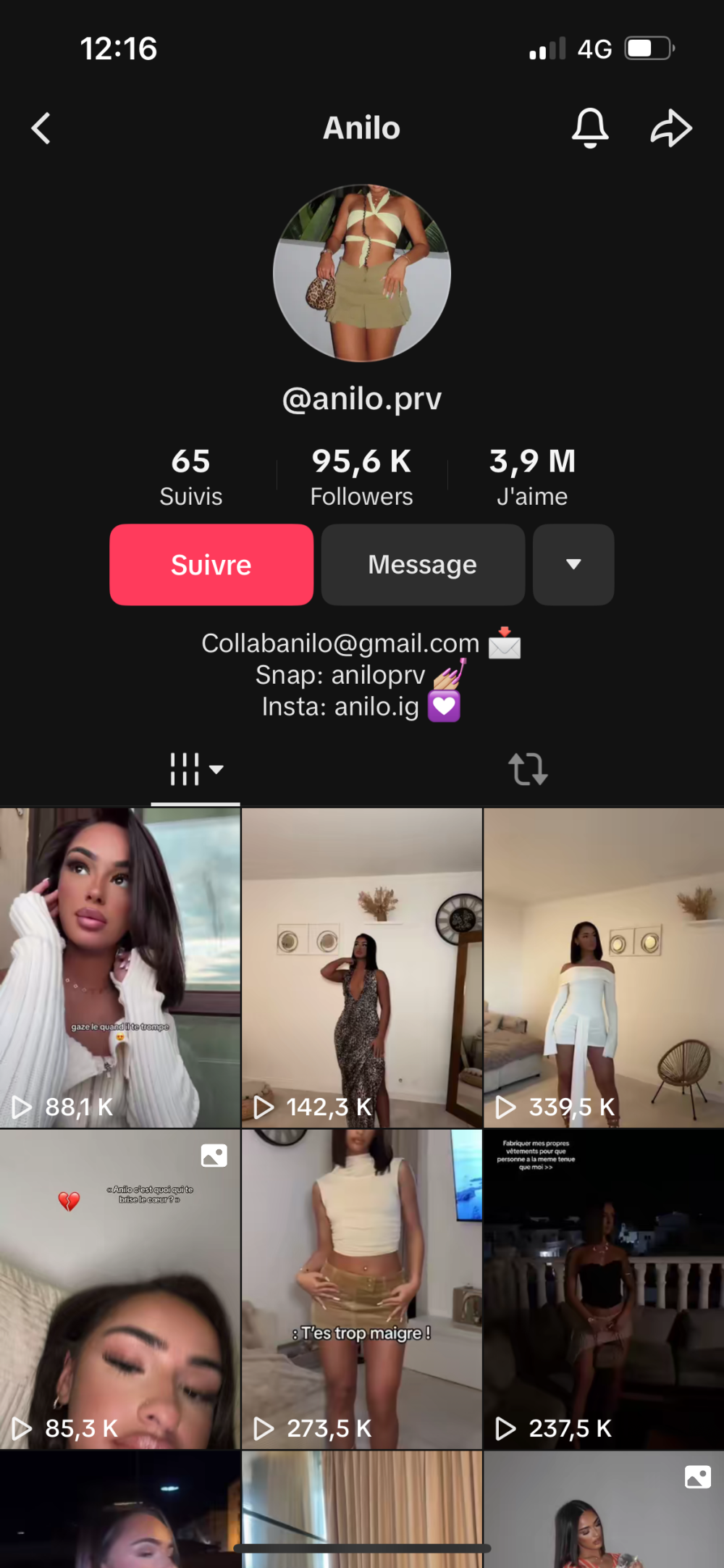Screen dimensions: 724x1568
Task: Select the videos grid tab
Action: click(x=195, y=769)
